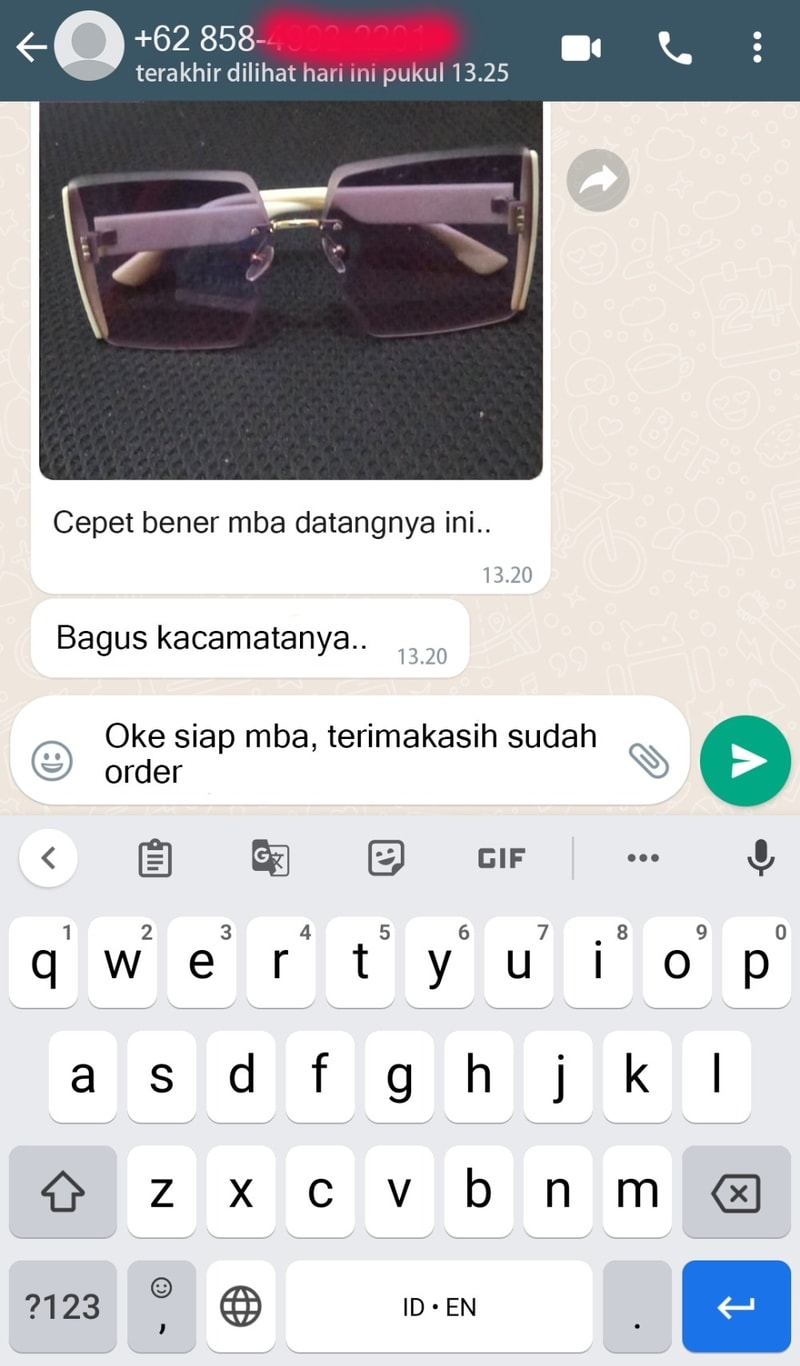The image size is (800, 1366).
Task: Open the keyboard translate tool
Action: pos(270,858)
